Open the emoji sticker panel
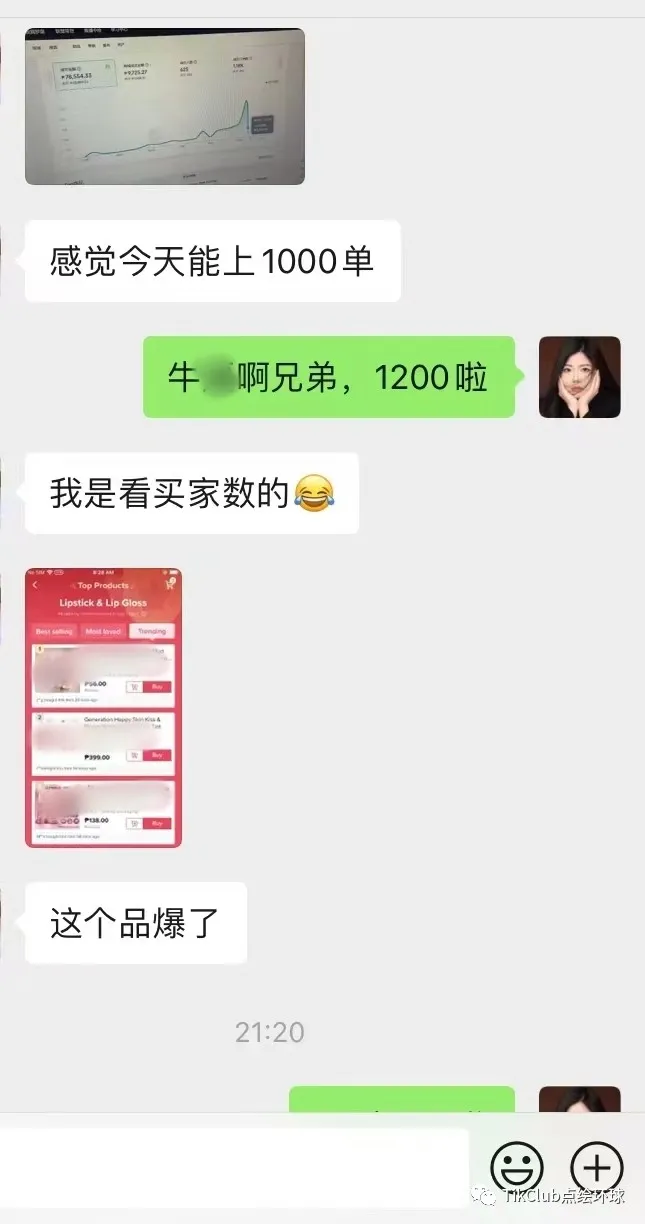The width and height of the screenshot is (645, 1224). [517, 1166]
